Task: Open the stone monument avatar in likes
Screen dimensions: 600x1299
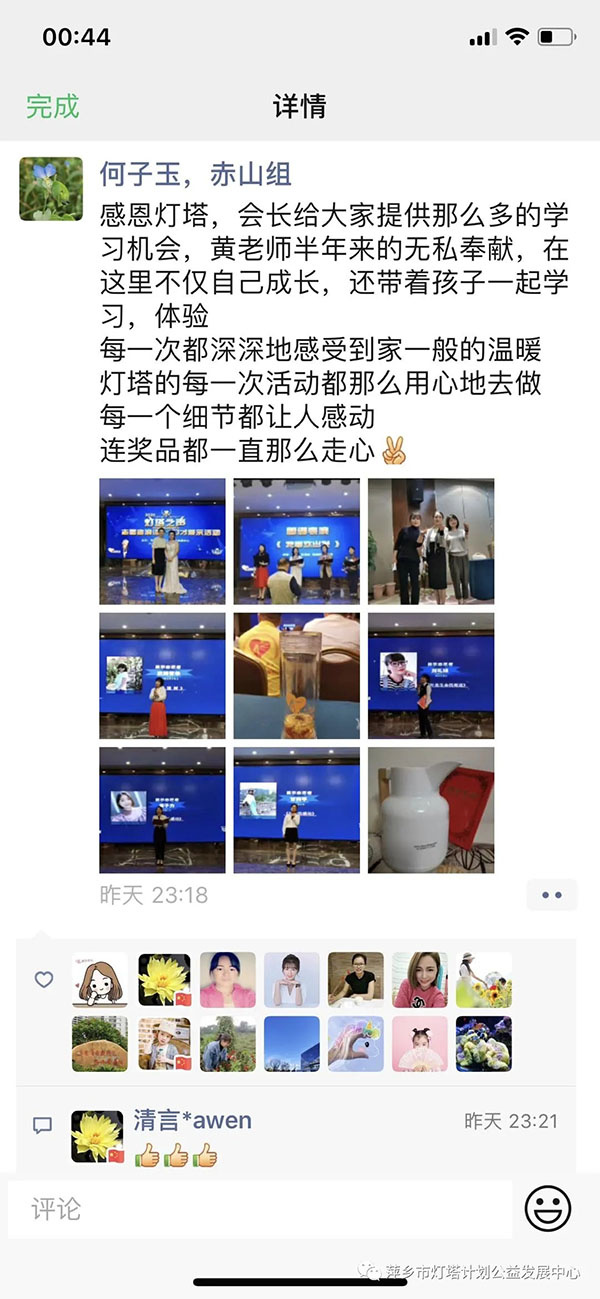Action: pos(99,1043)
